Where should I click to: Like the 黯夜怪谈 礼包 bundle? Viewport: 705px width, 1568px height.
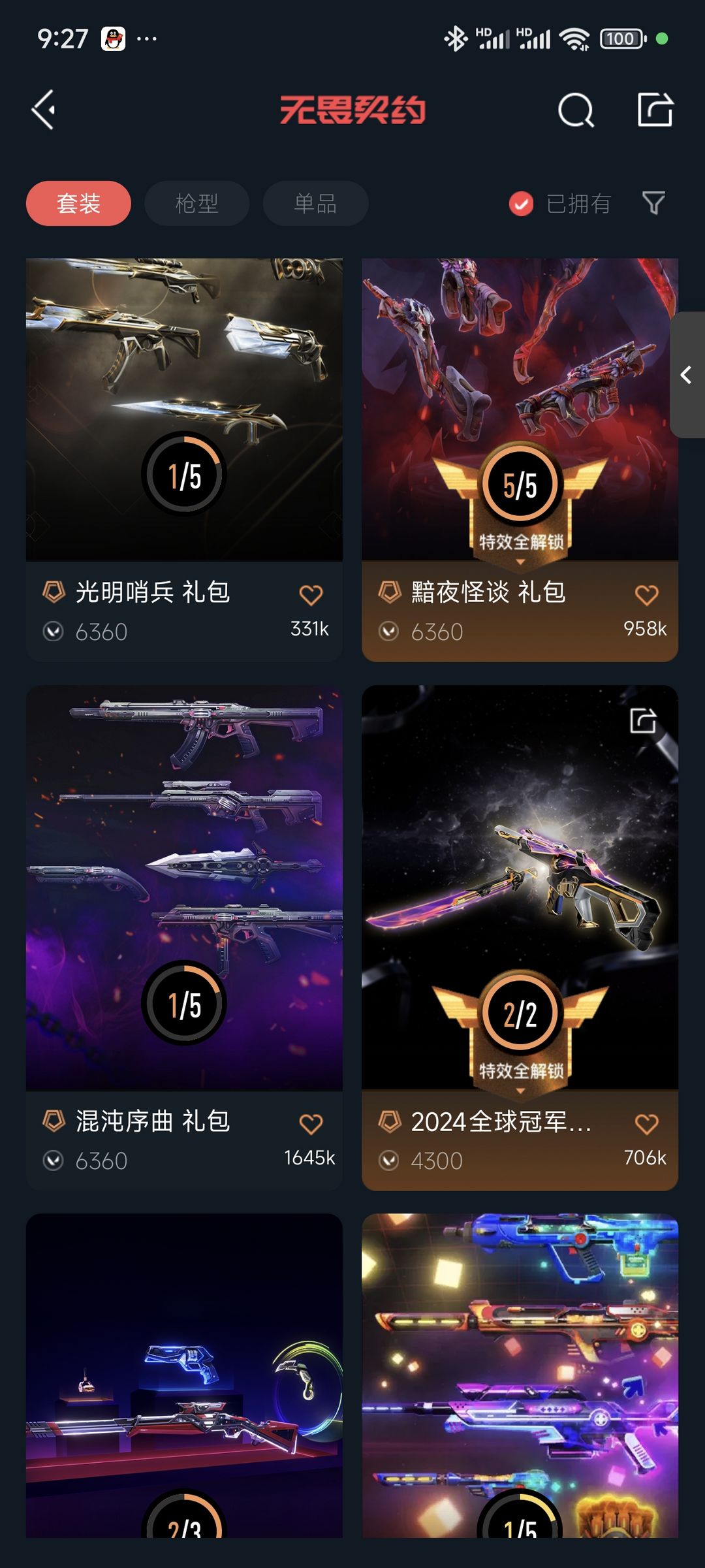click(646, 595)
